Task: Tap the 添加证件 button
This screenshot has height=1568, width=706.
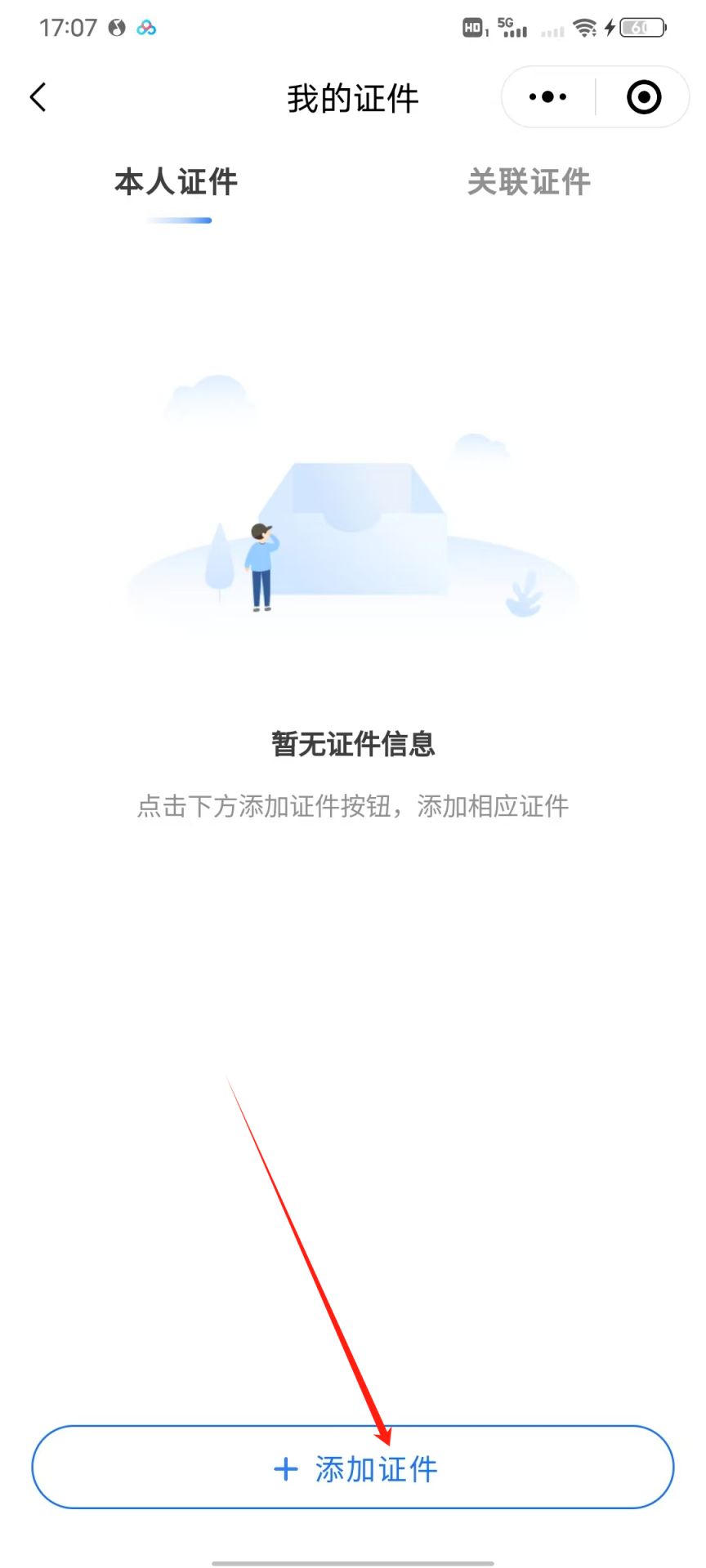Action: point(353,1469)
